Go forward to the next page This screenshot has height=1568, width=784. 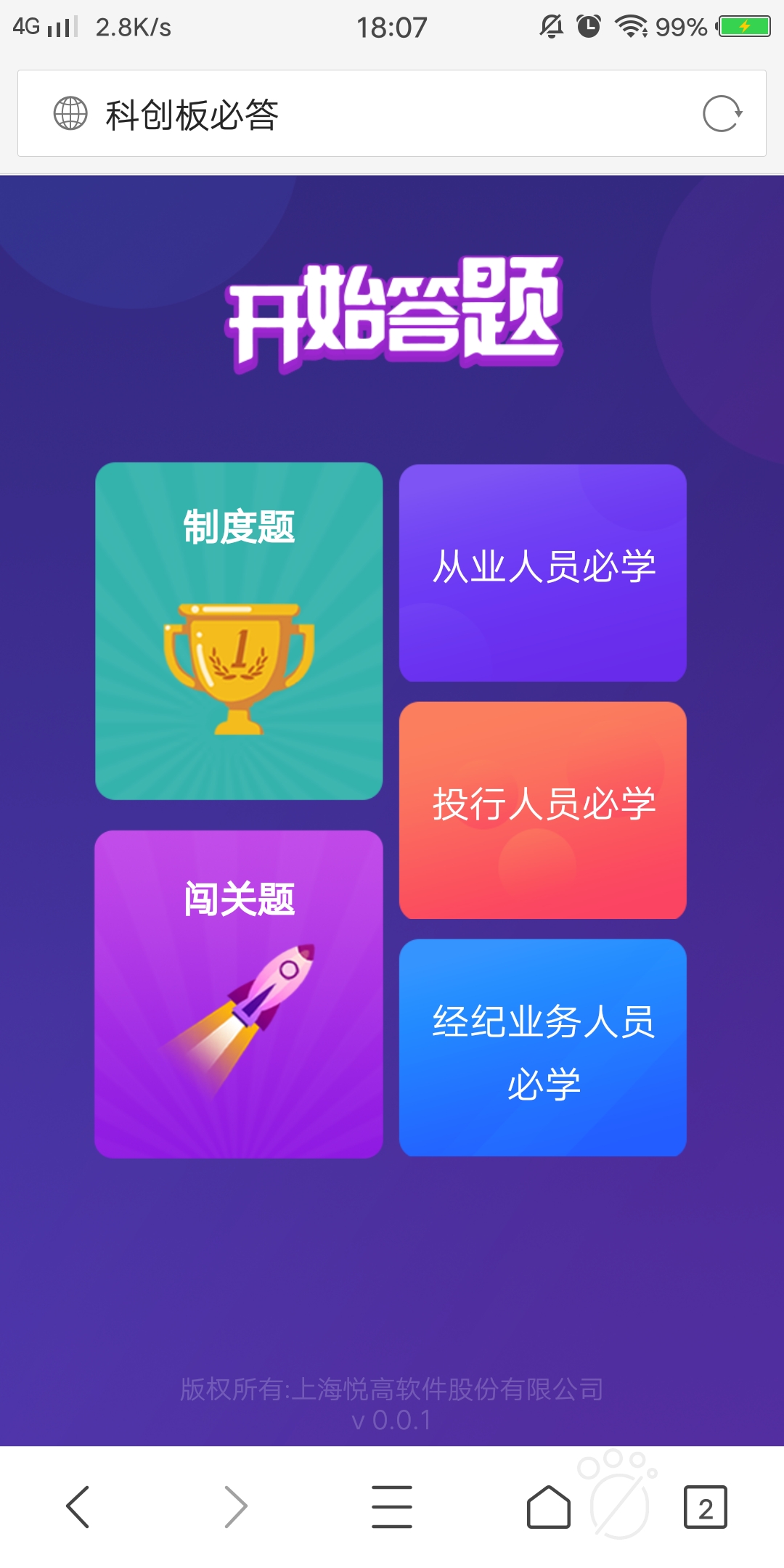(235, 1507)
